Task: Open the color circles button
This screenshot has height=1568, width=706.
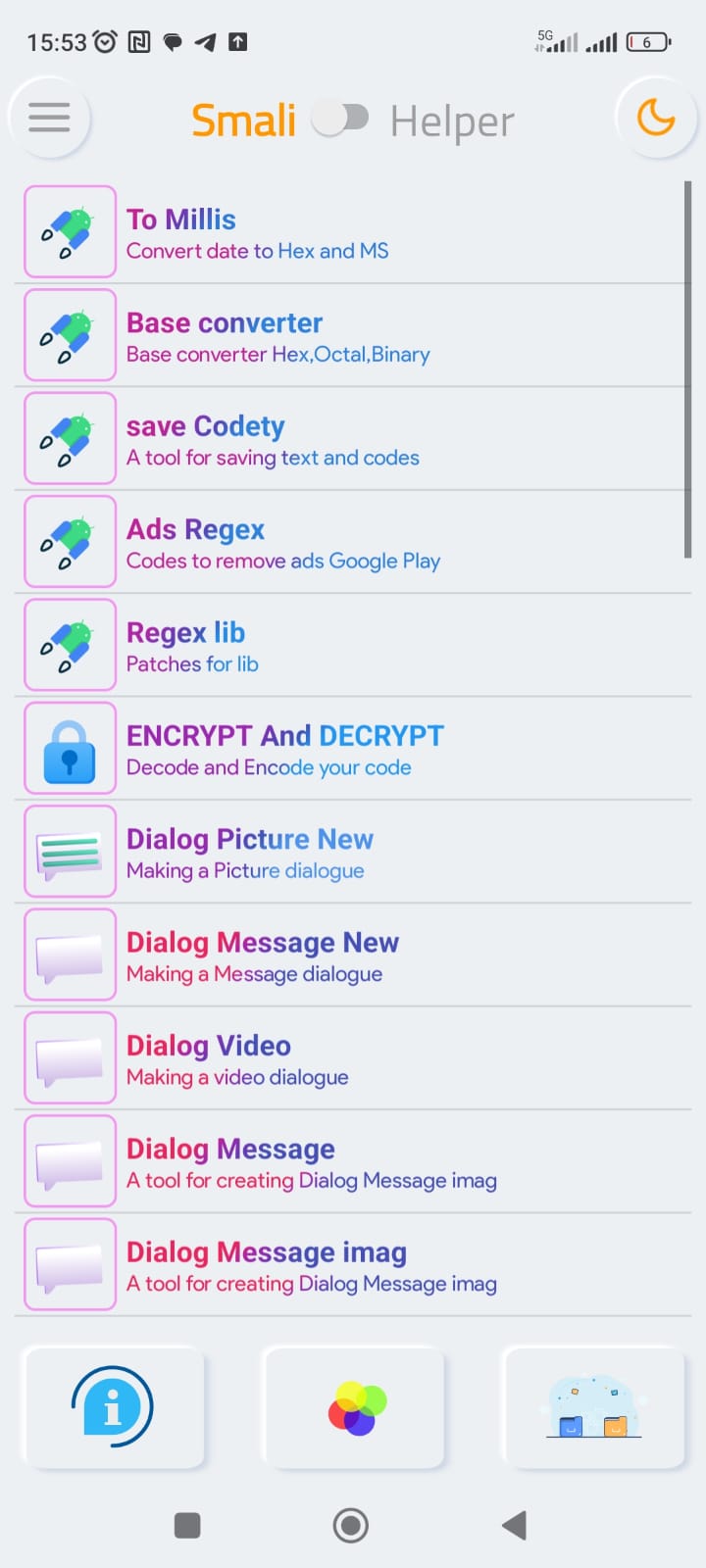Action: click(354, 1407)
